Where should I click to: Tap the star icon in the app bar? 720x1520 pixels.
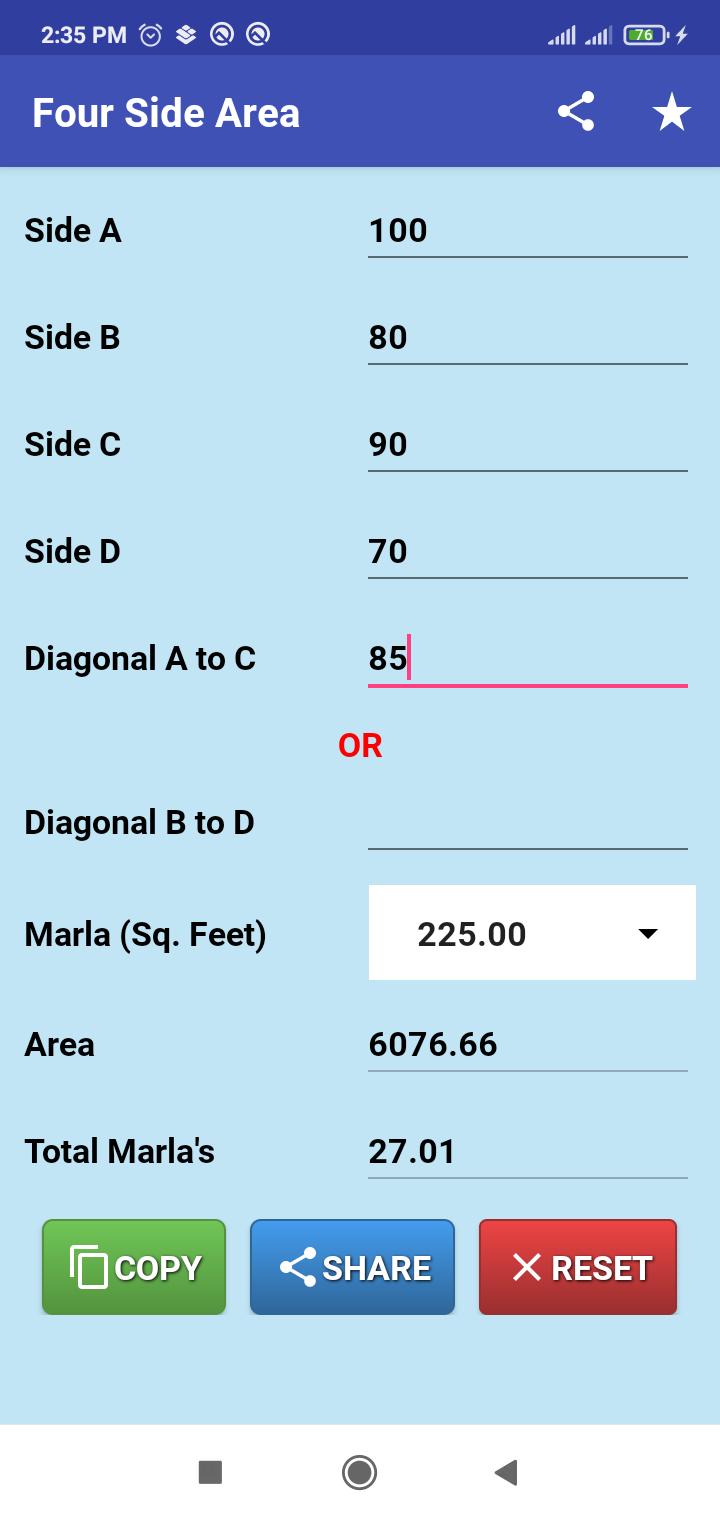672,112
